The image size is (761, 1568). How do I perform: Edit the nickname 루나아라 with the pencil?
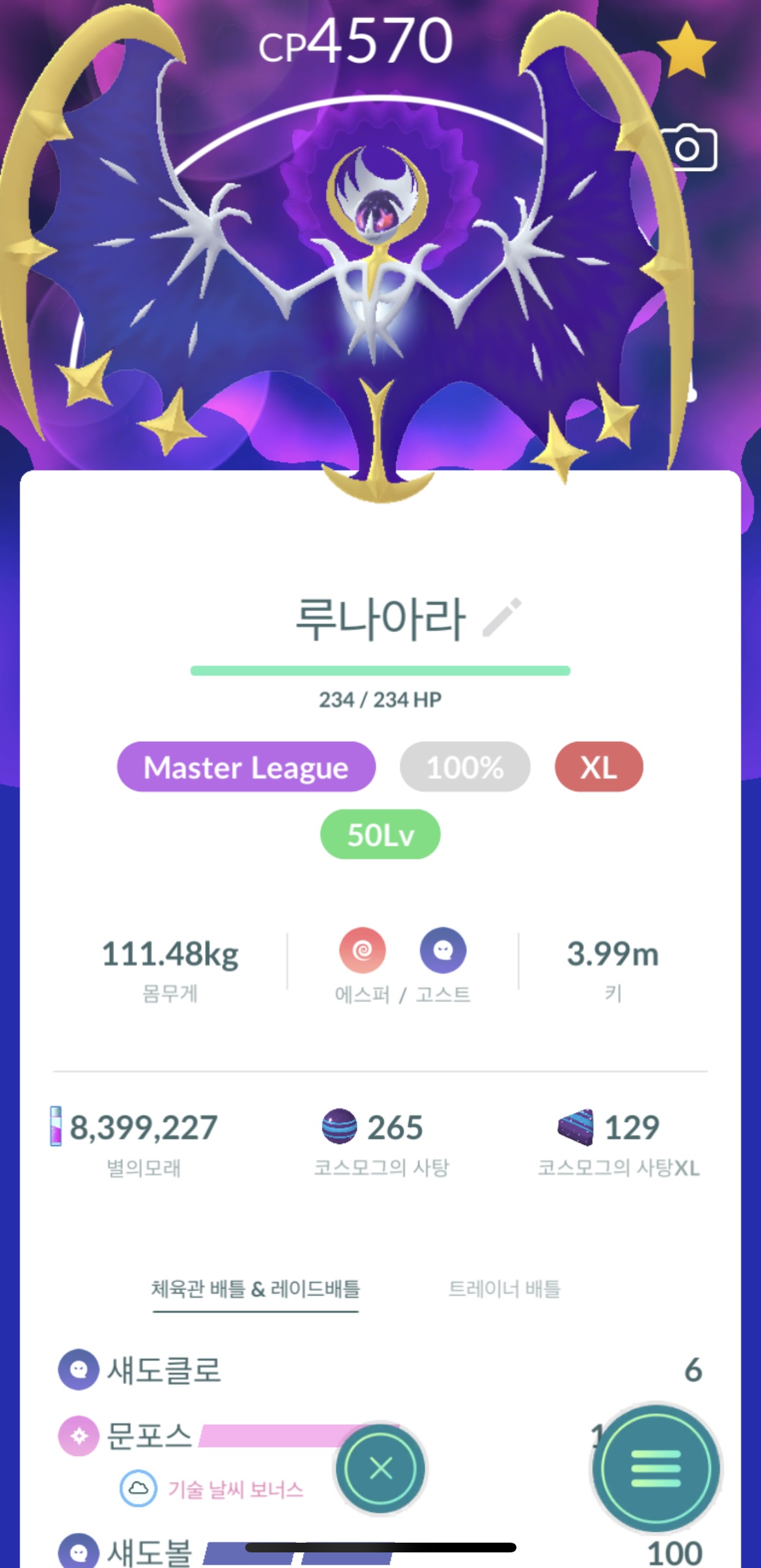[x=502, y=617]
